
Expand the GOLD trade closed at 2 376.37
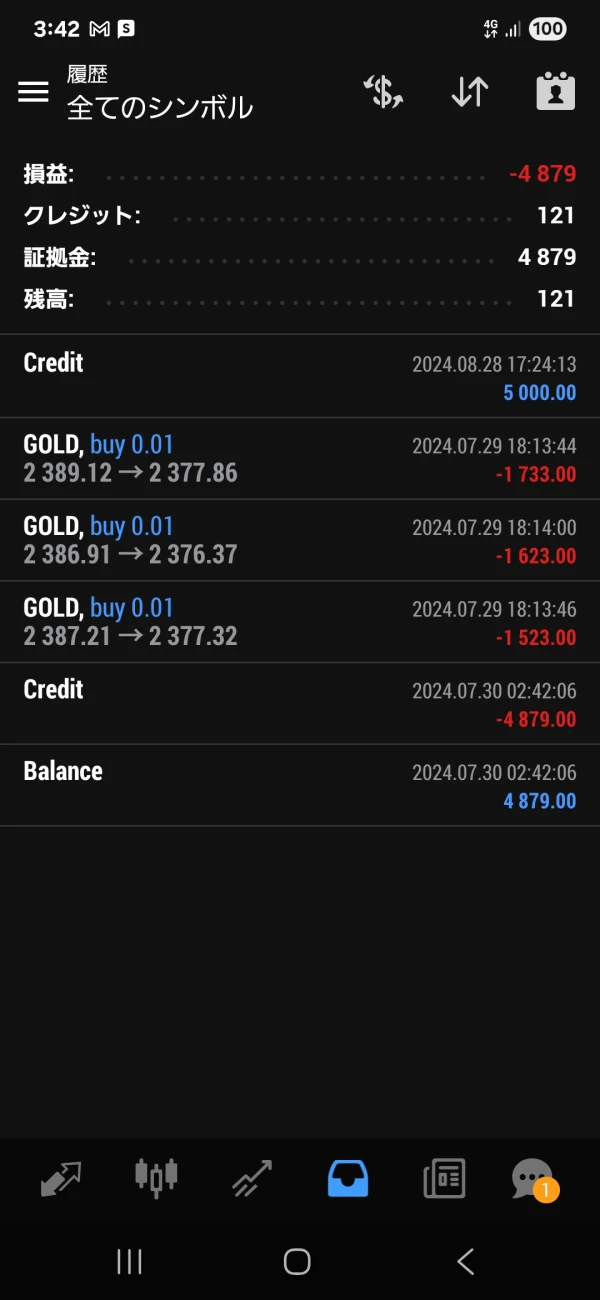tap(300, 541)
